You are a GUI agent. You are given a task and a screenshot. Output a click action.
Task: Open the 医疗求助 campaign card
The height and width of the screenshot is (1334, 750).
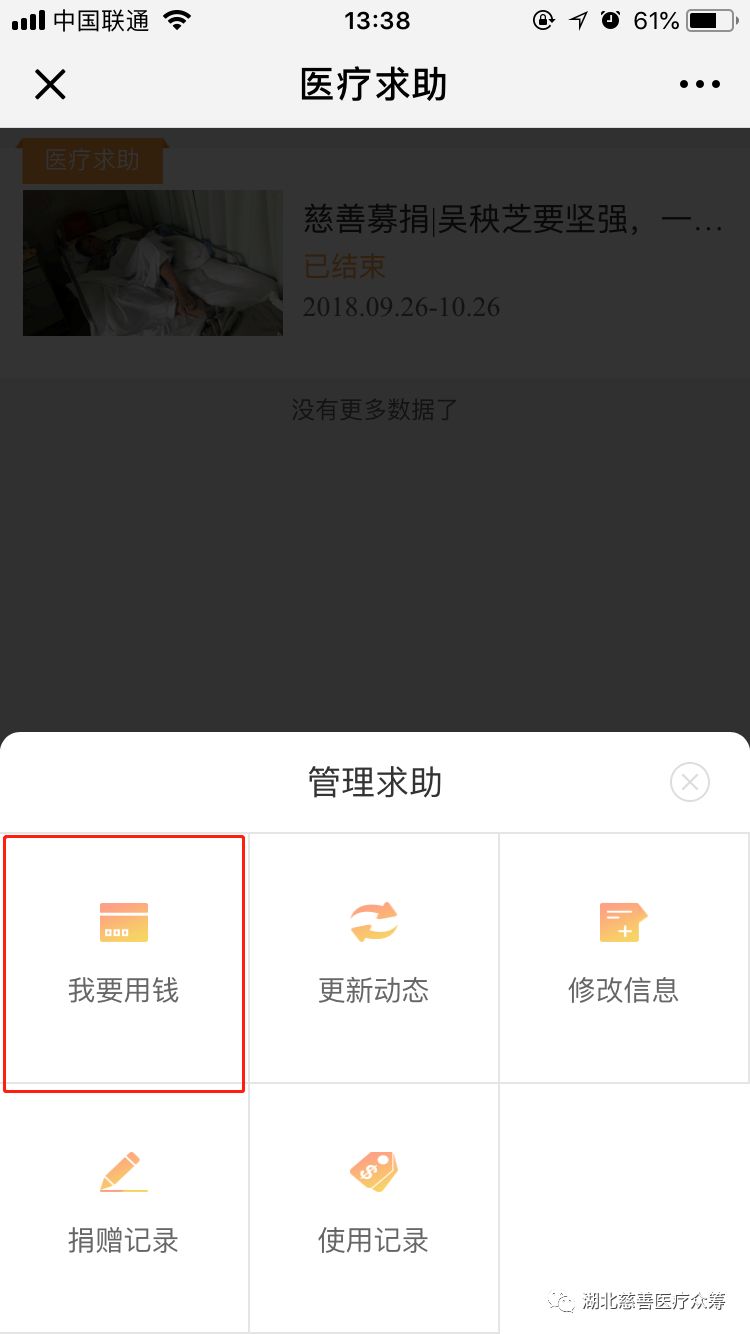tap(375, 260)
